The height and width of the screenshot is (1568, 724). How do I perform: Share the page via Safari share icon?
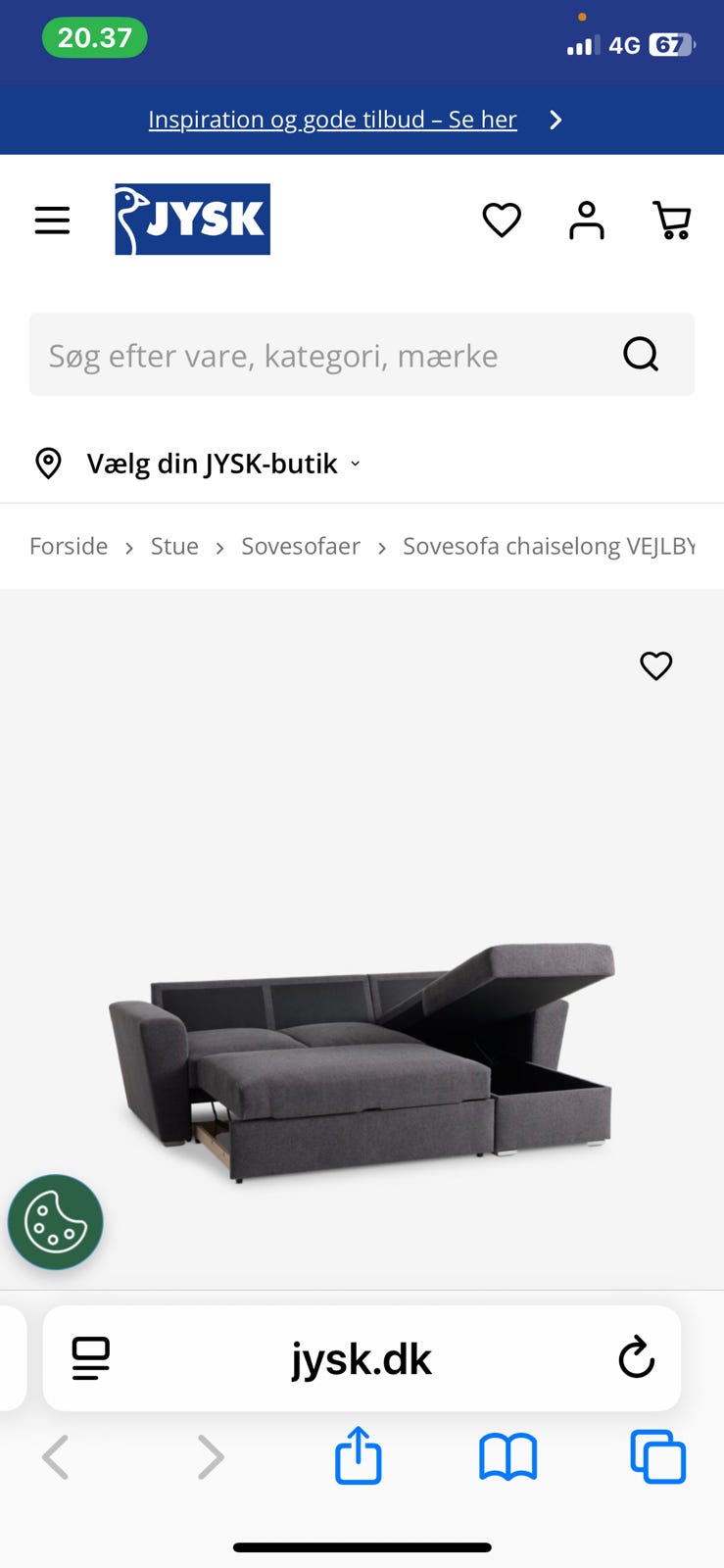coord(359,1456)
